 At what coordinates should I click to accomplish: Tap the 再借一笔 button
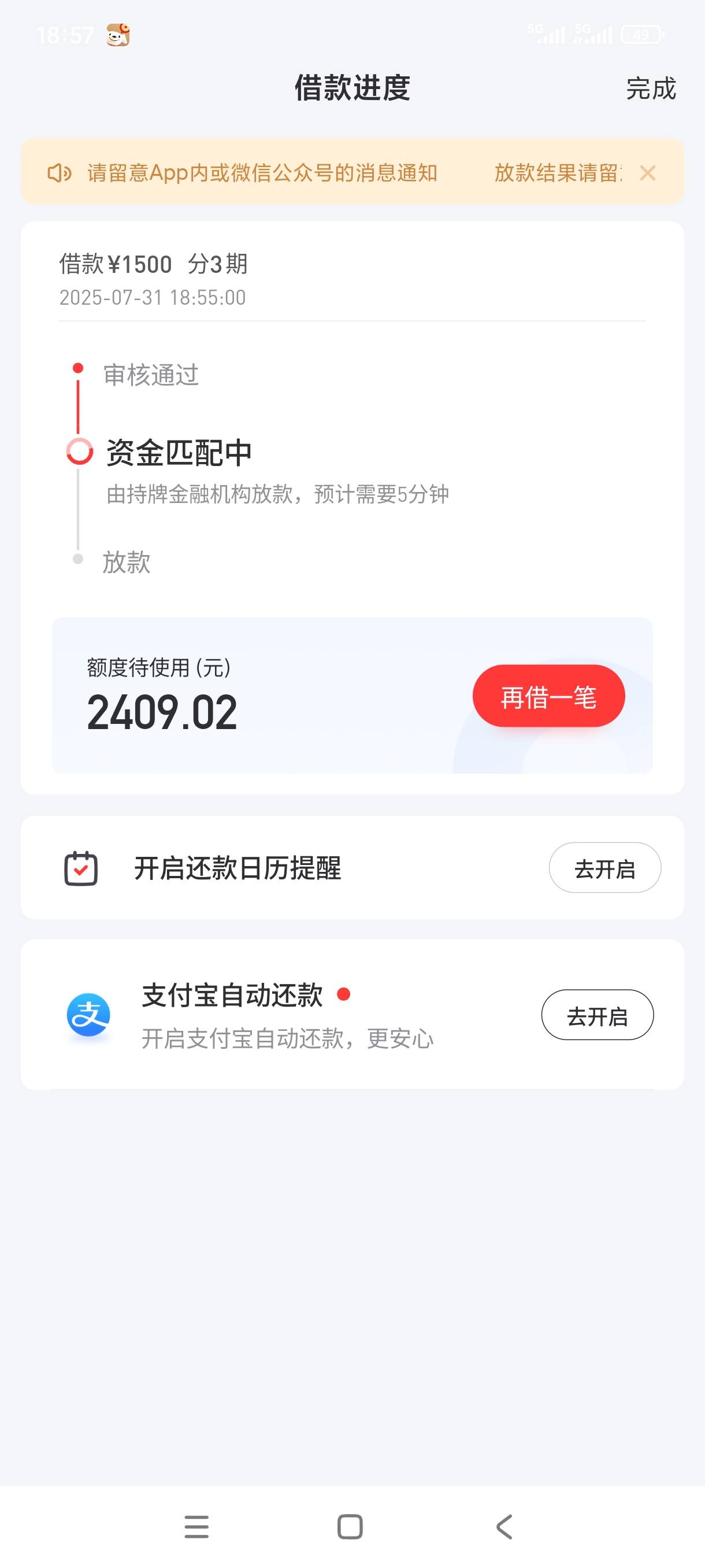tap(548, 696)
